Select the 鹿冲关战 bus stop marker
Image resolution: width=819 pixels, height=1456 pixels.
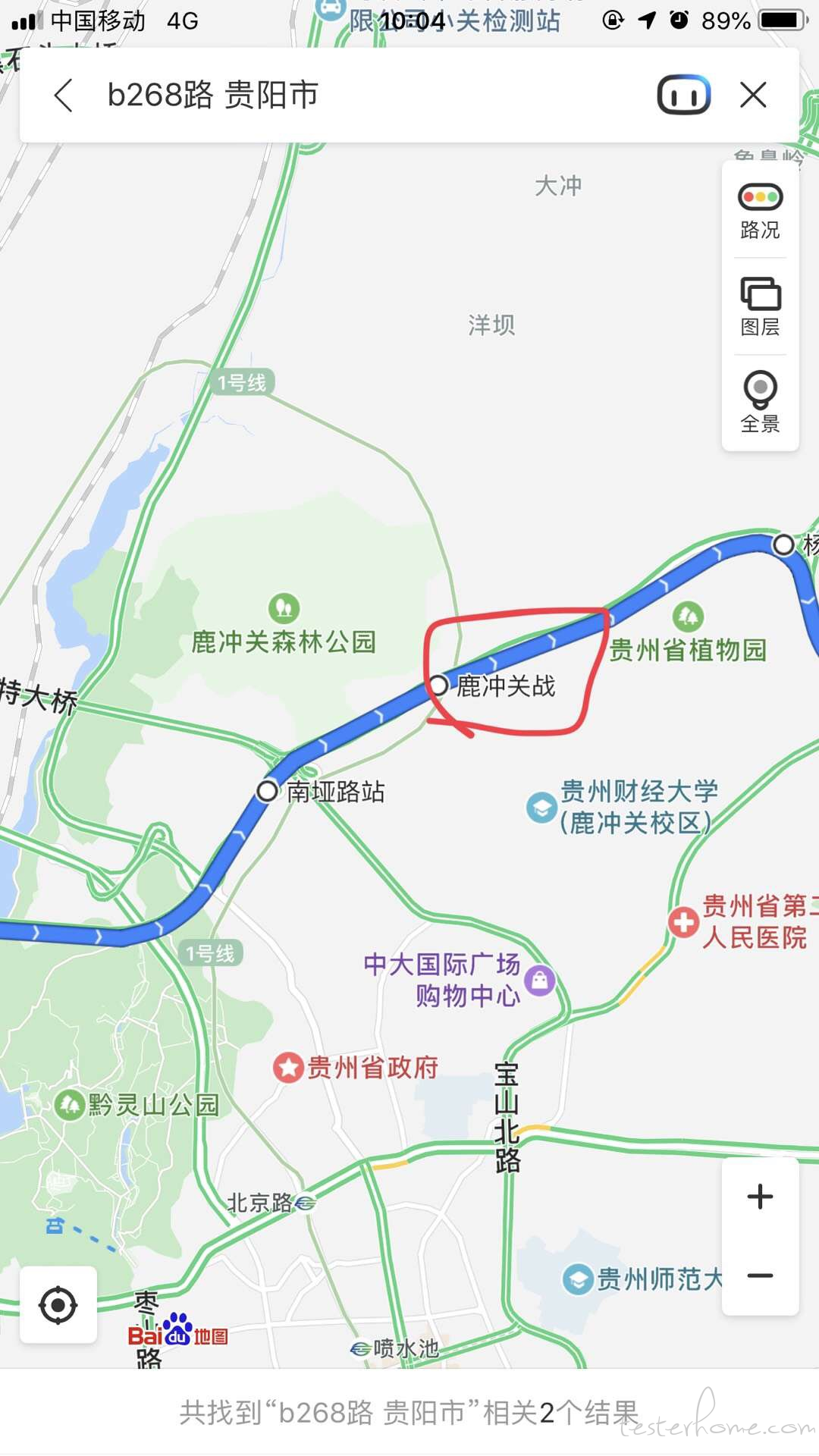pos(438,686)
